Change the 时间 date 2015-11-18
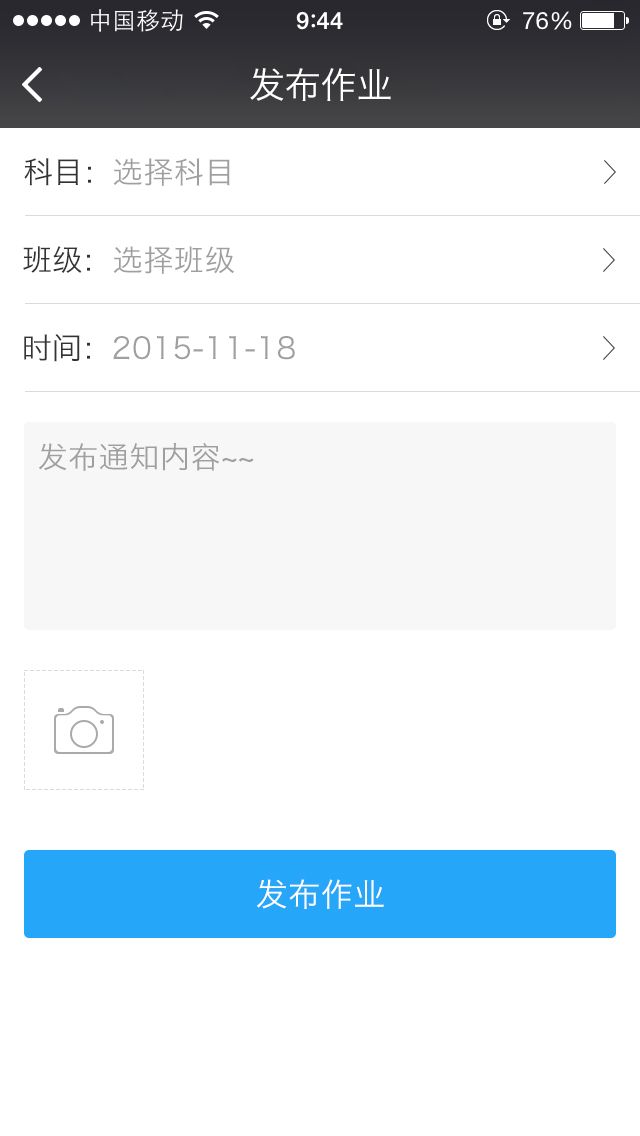640x1136 pixels. (x=320, y=348)
